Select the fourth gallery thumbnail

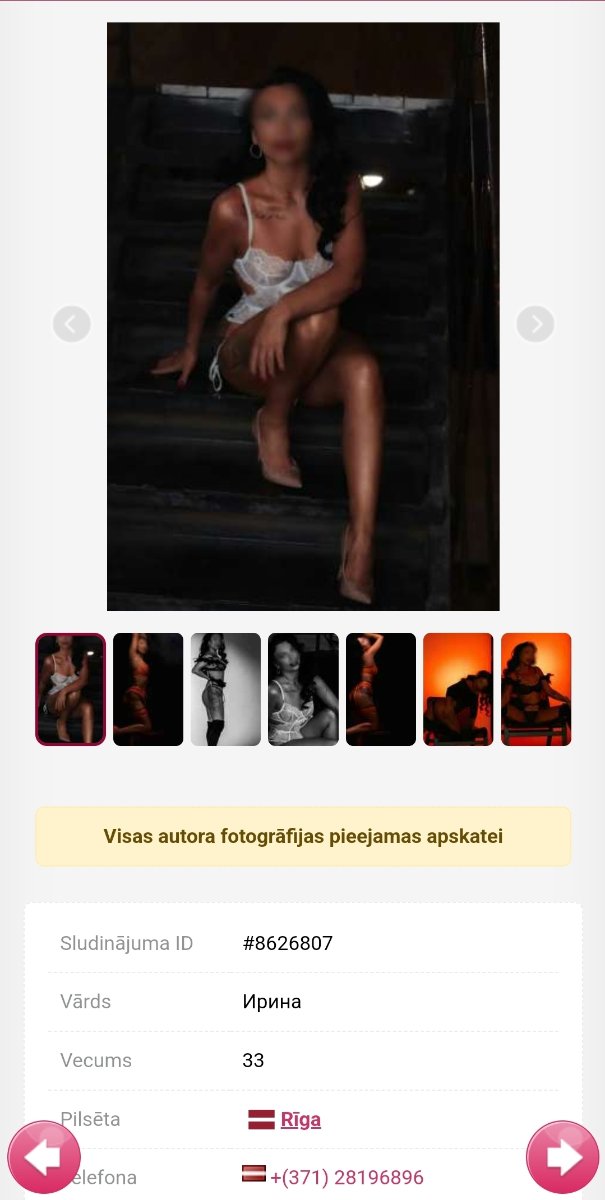click(x=303, y=689)
